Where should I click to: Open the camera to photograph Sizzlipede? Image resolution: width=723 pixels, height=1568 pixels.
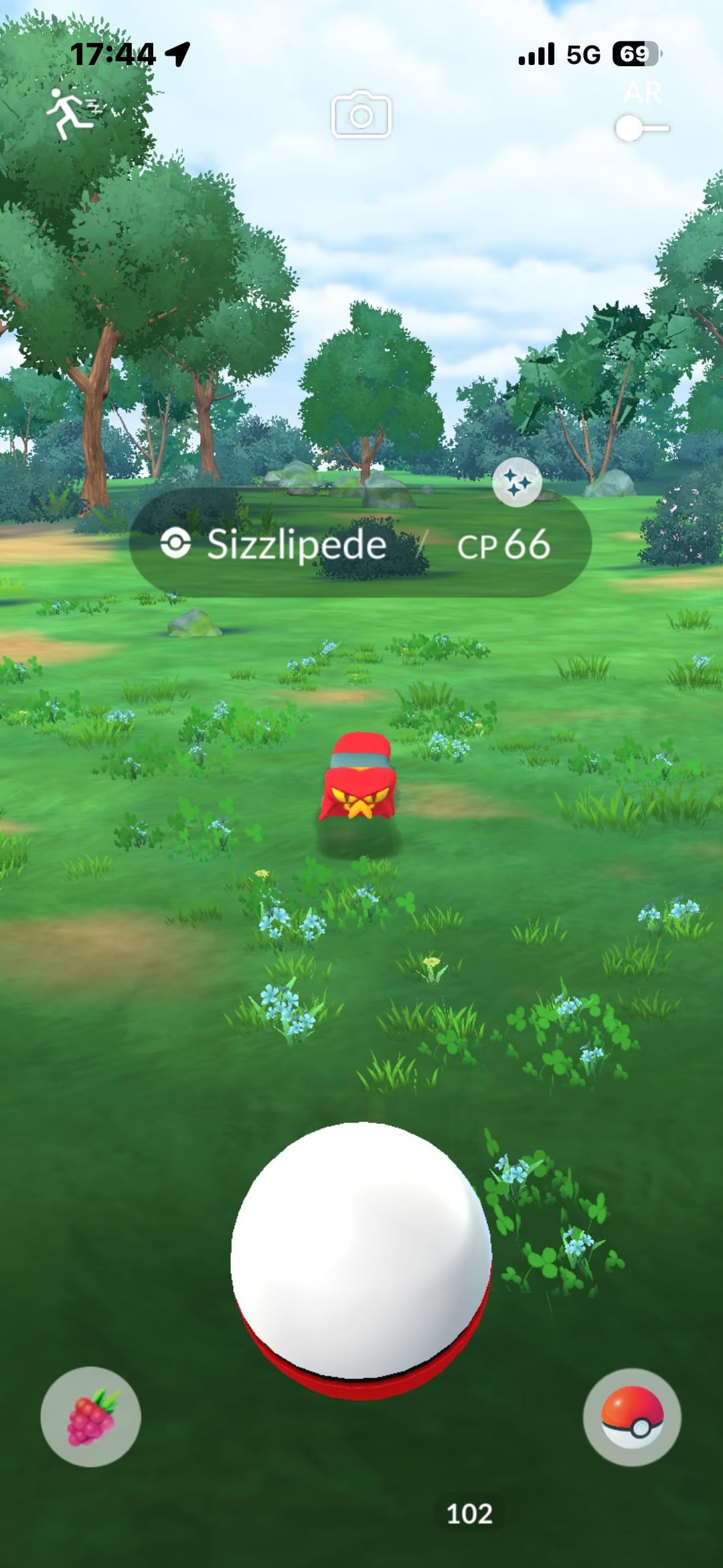[x=361, y=115]
